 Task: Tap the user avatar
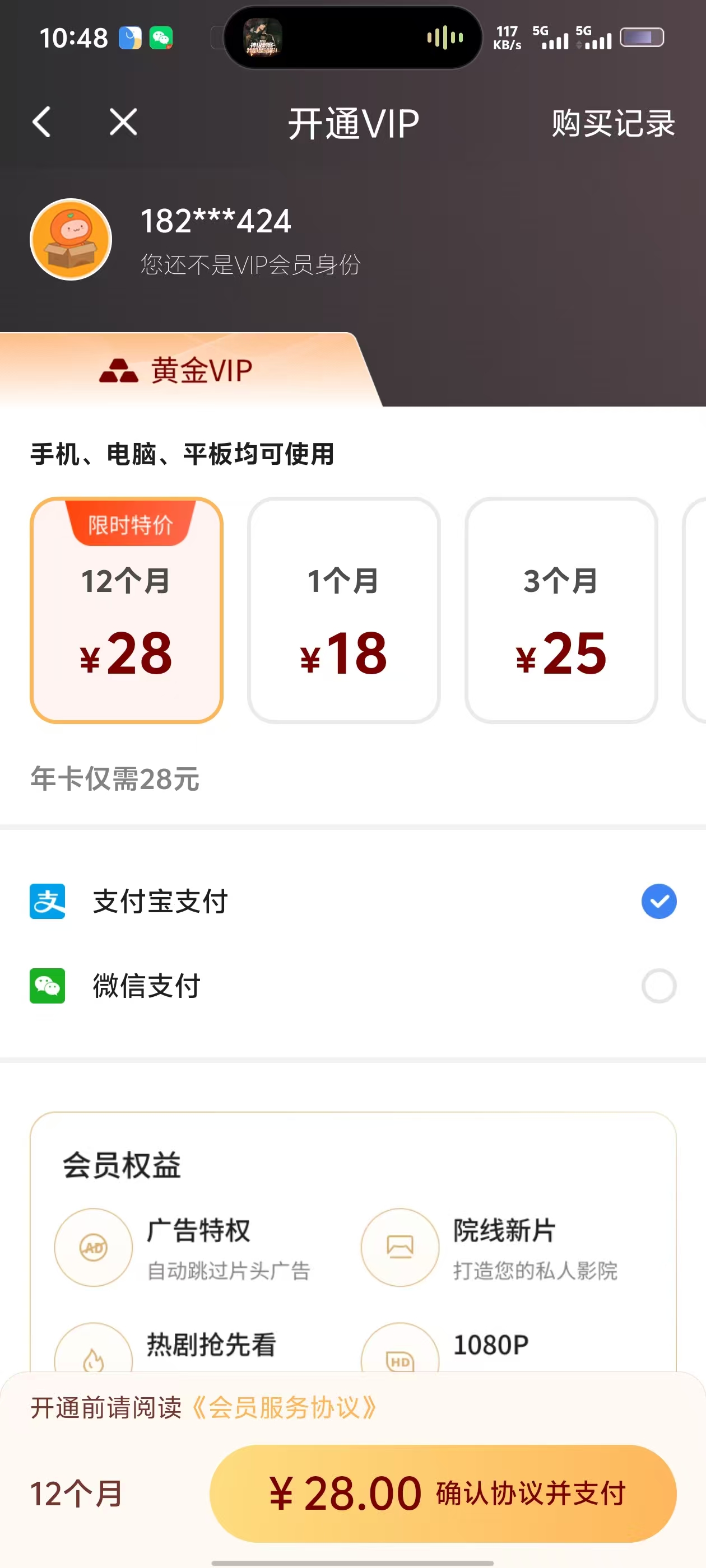click(x=71, y=239)
